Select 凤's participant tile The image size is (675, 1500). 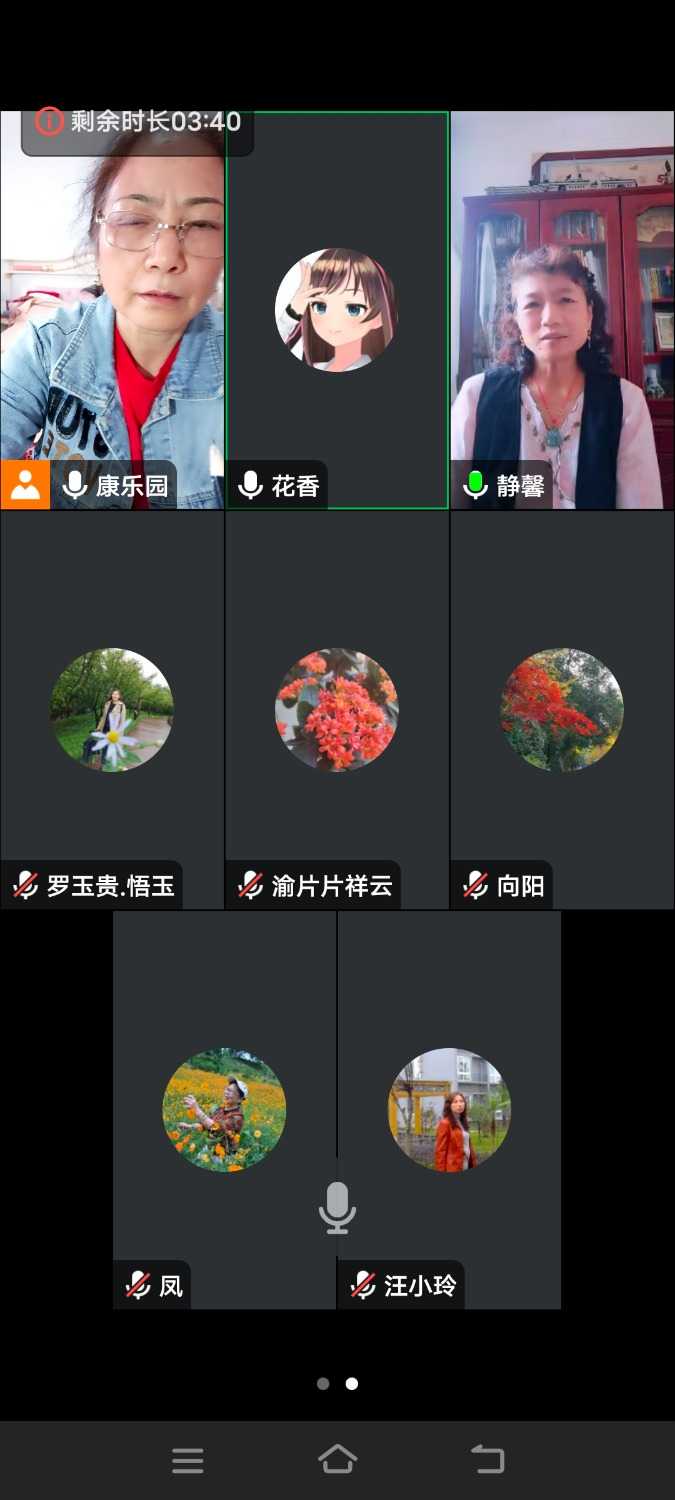[x=224, y=1110]
